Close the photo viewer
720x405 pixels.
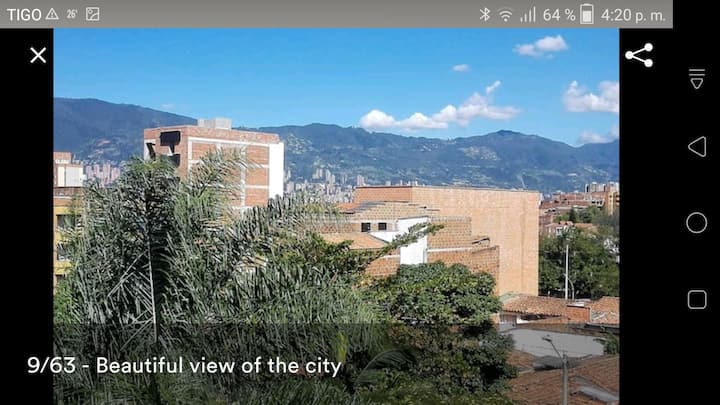(38, 55)
